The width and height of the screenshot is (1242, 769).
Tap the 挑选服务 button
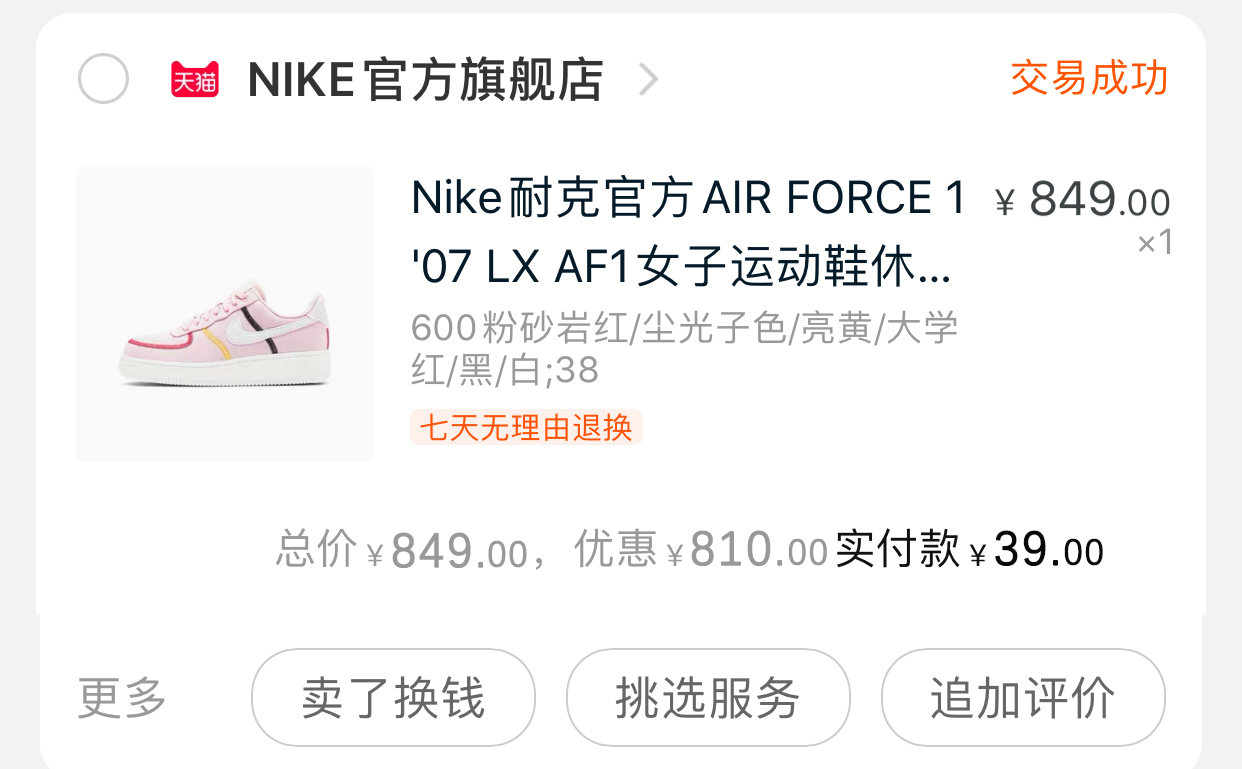(x=708, y=698)
